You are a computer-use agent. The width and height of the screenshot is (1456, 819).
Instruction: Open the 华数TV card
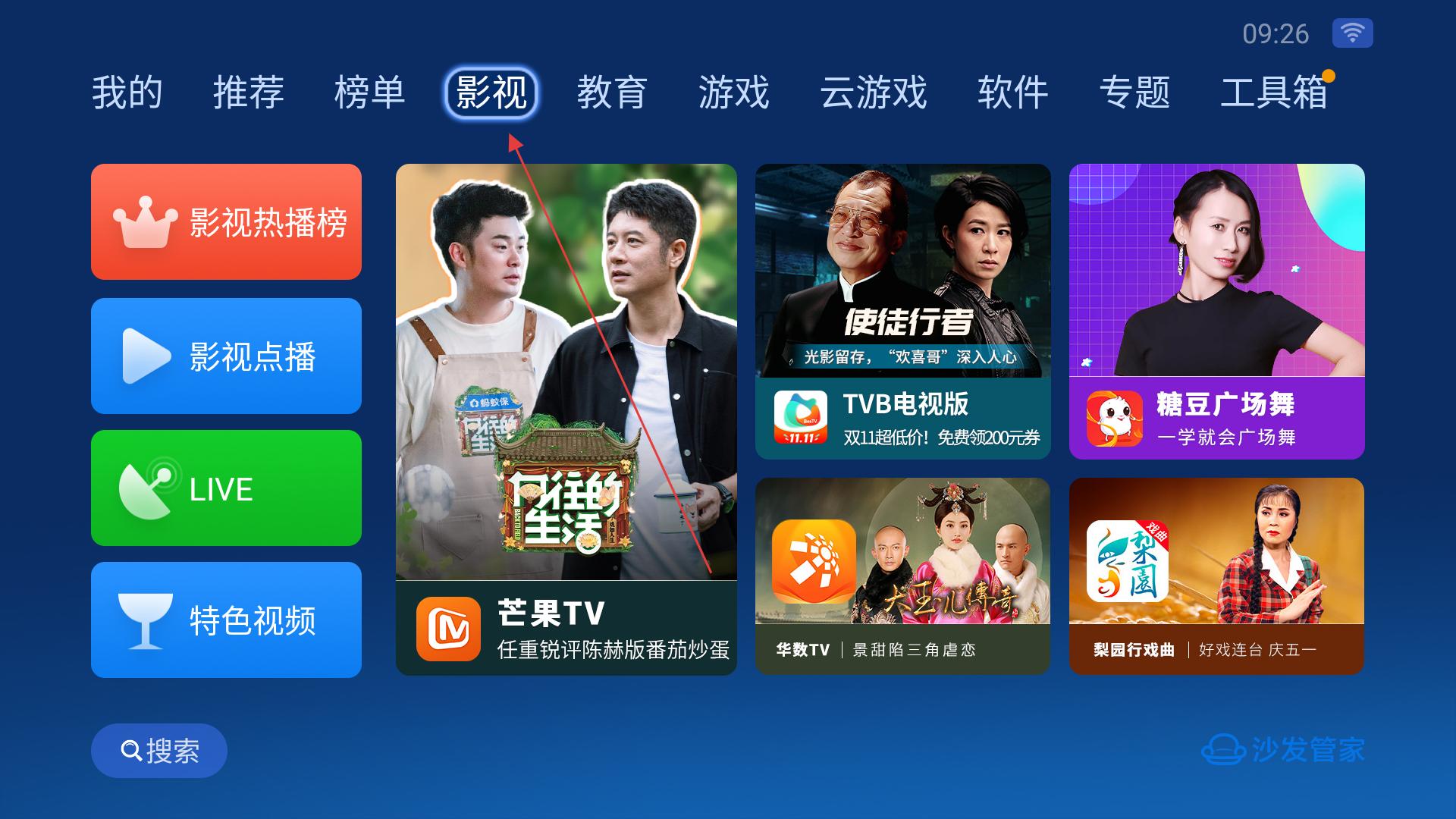click(x=902, y=576)
